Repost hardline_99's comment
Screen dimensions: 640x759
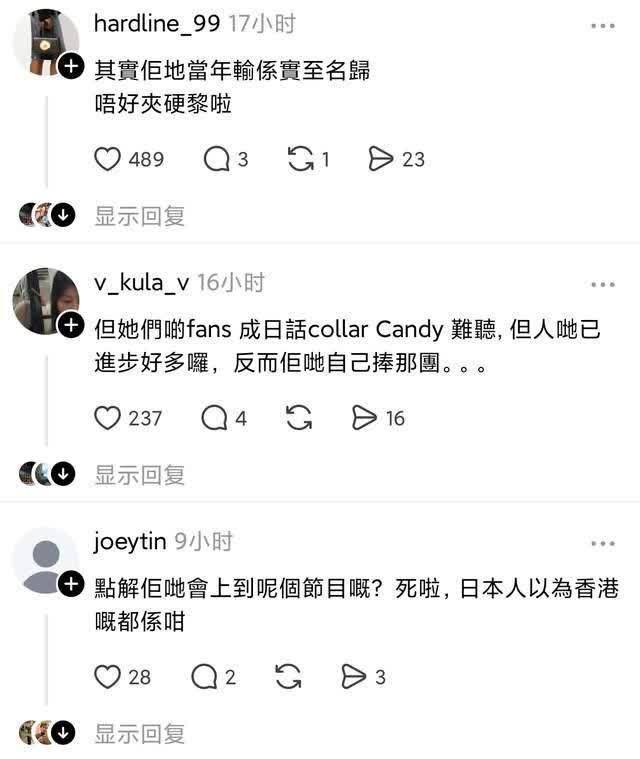(300, 159)
